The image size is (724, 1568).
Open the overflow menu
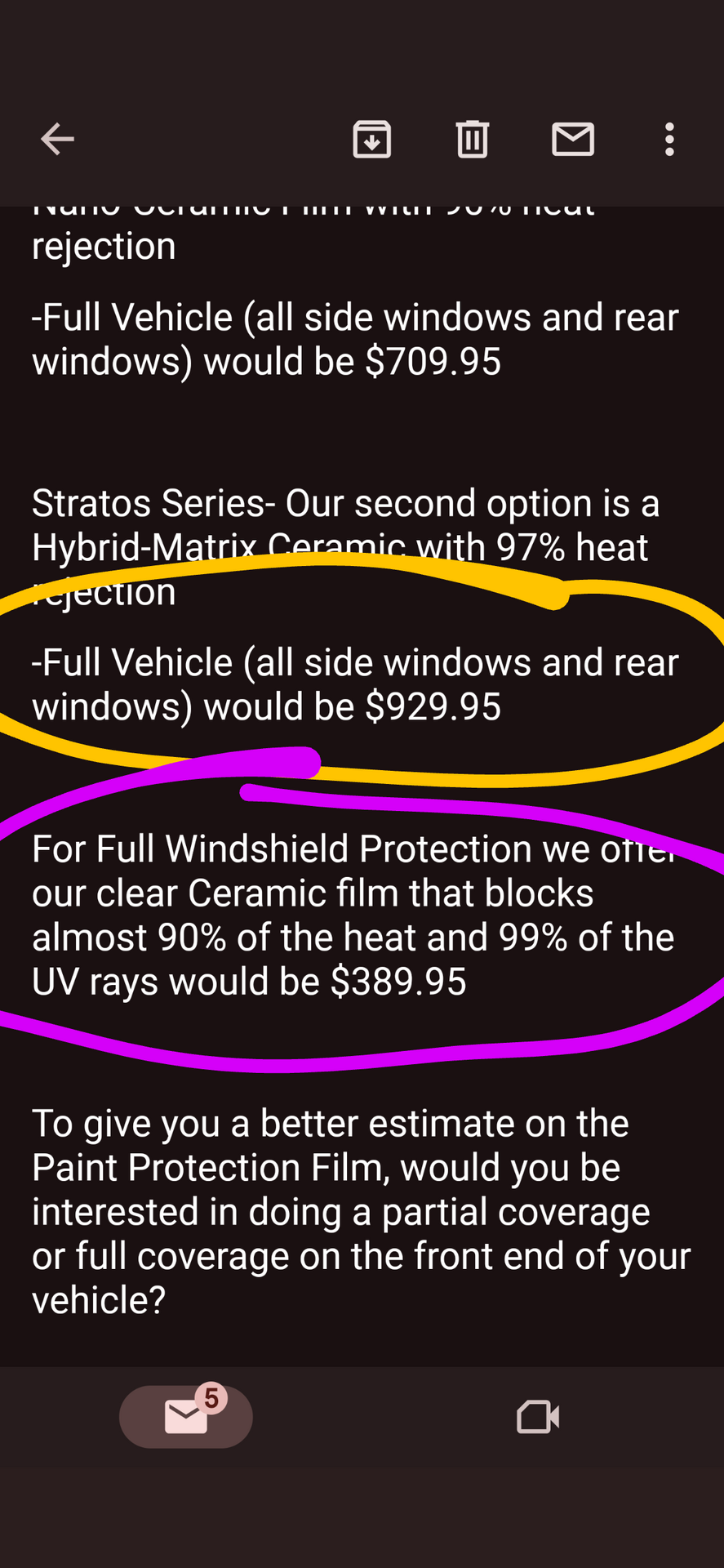[669, 139]
